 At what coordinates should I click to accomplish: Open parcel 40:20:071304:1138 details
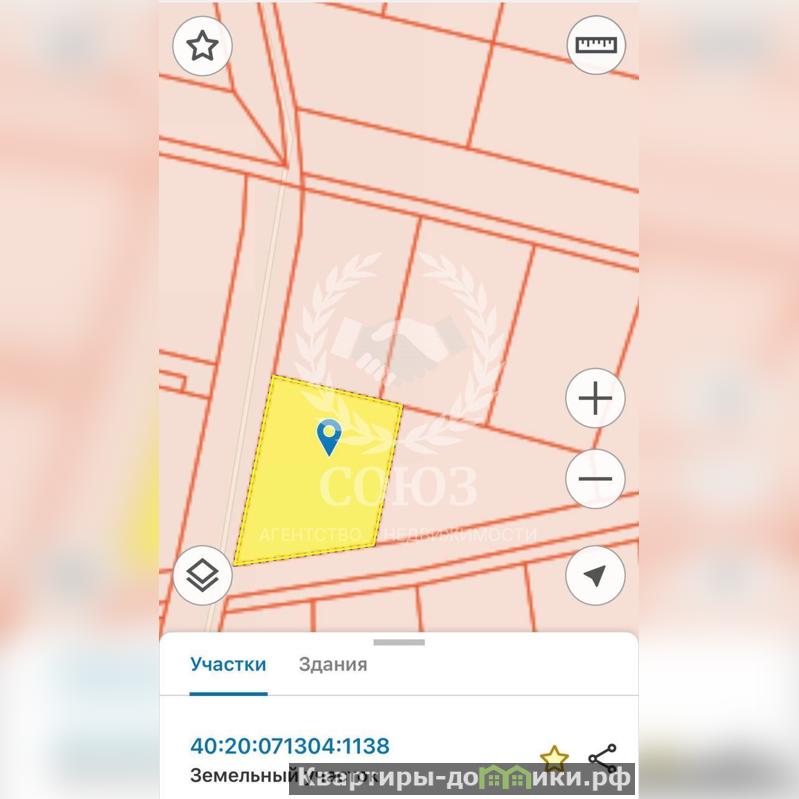point(290,746)
